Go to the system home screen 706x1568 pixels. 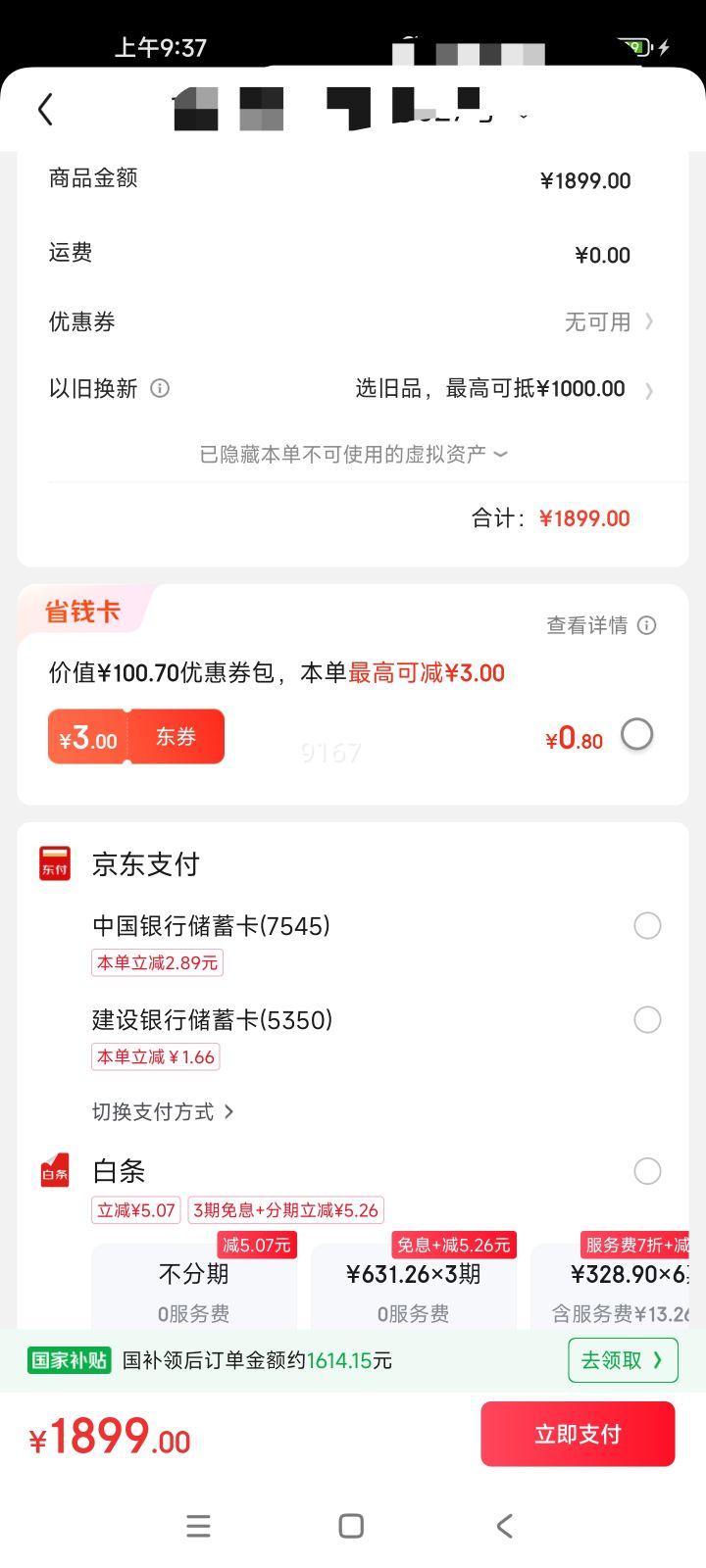tap(351, 1526)
